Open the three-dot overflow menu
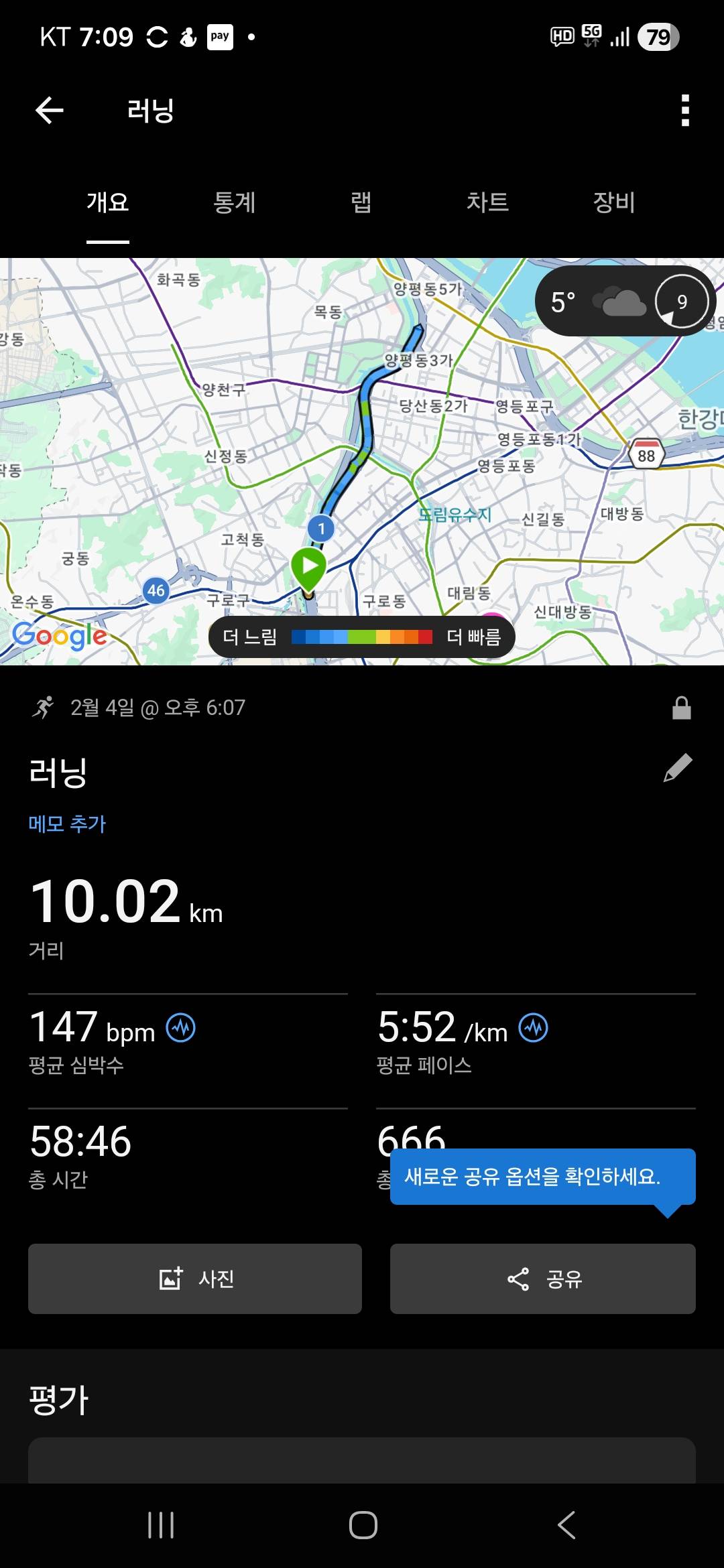Image resolution: width=724 pixels, height=1568 pixels. [684, 110]
